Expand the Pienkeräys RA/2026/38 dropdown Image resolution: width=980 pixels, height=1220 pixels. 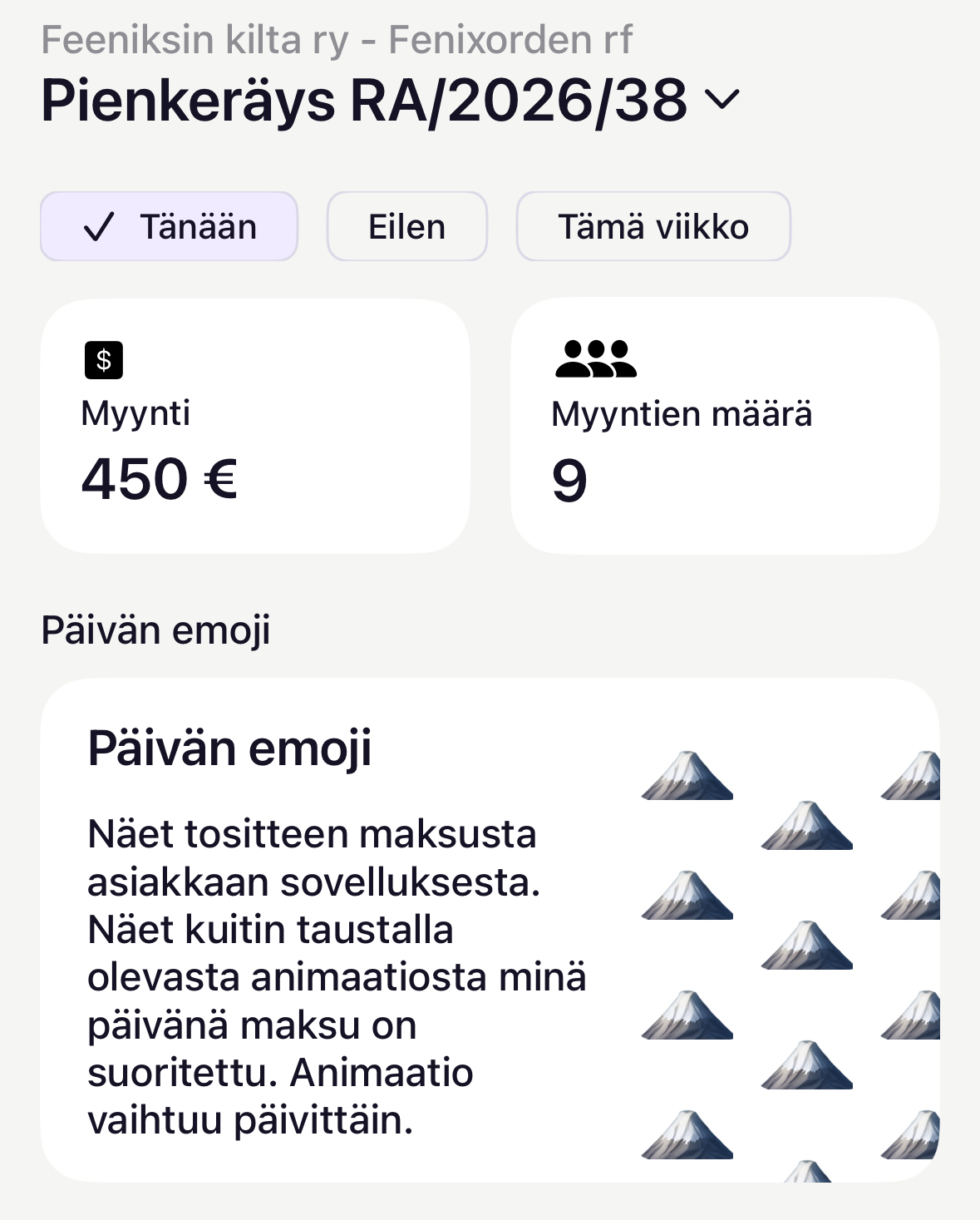click(x=721, y=101)
